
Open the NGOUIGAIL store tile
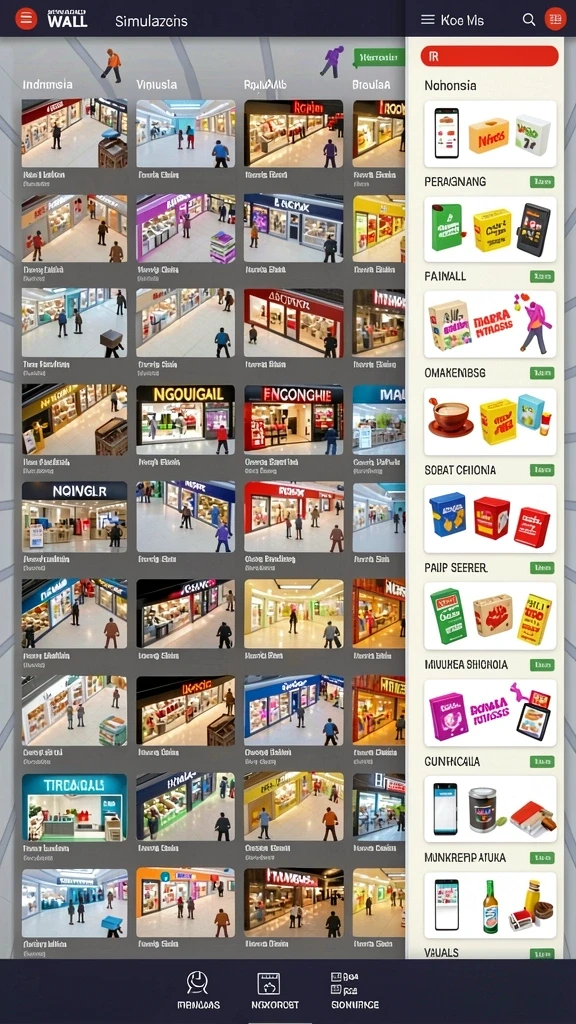tap(185, 419)
